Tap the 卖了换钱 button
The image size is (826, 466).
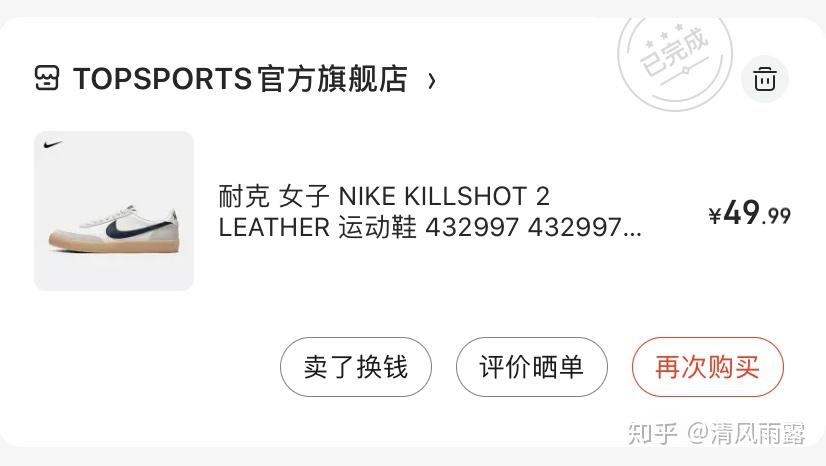click(356, 367)
